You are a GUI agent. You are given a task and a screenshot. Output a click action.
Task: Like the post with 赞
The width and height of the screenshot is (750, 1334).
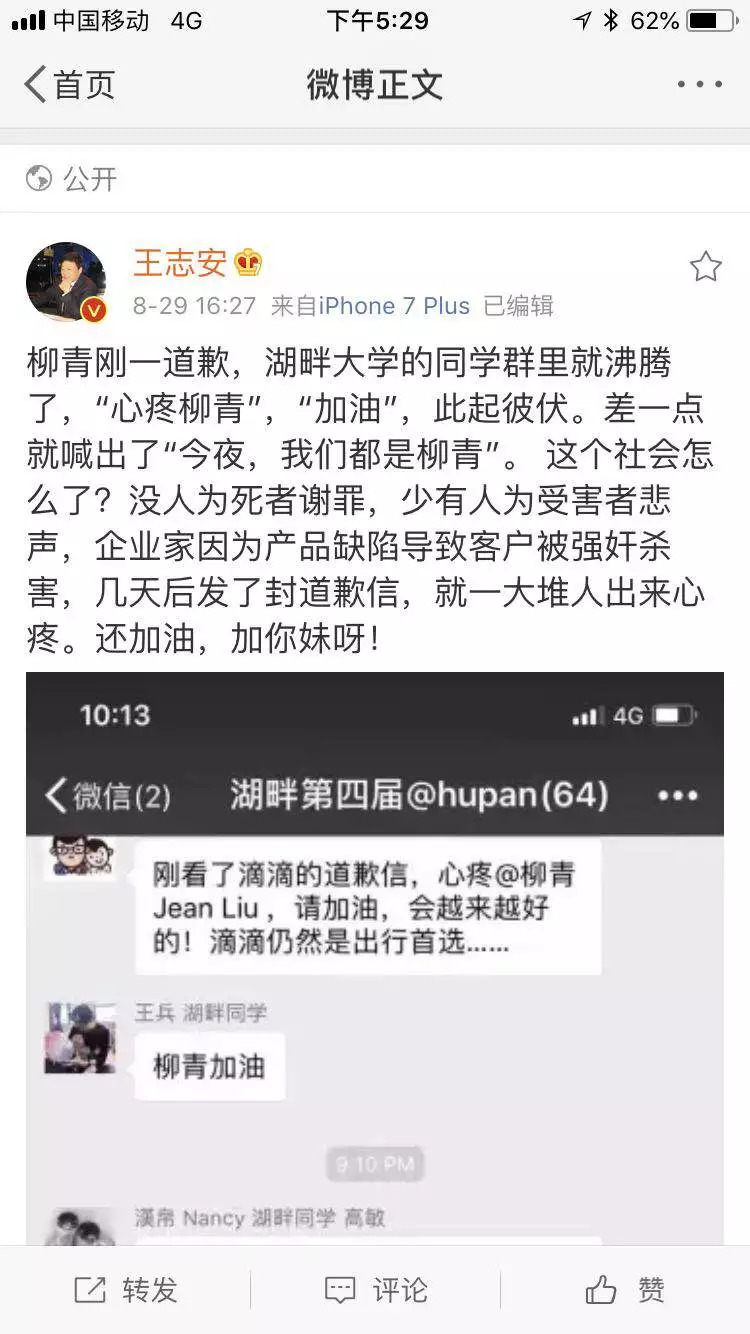625,1290
